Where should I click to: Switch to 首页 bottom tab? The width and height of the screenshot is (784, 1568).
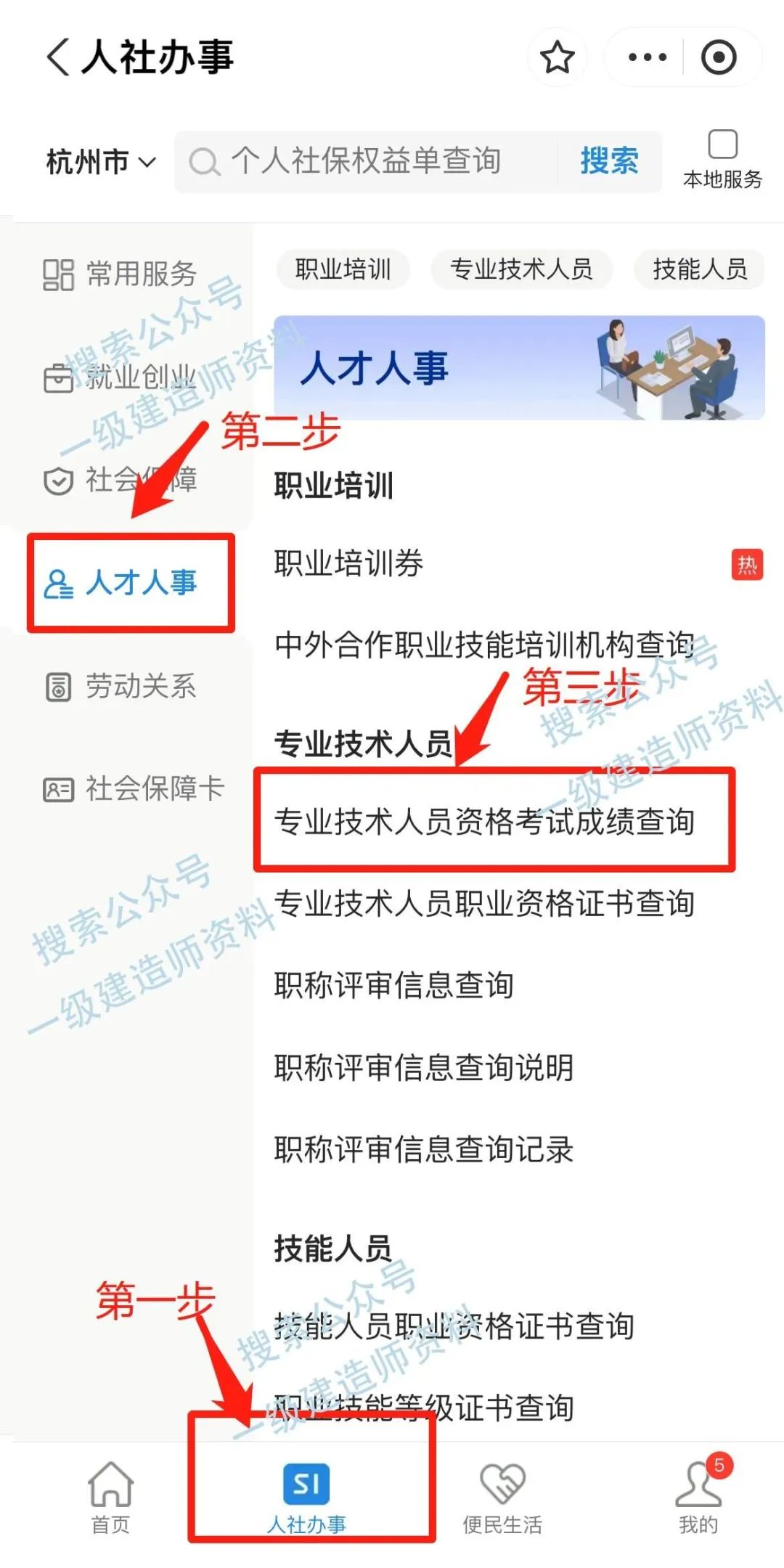(110, 1498)
